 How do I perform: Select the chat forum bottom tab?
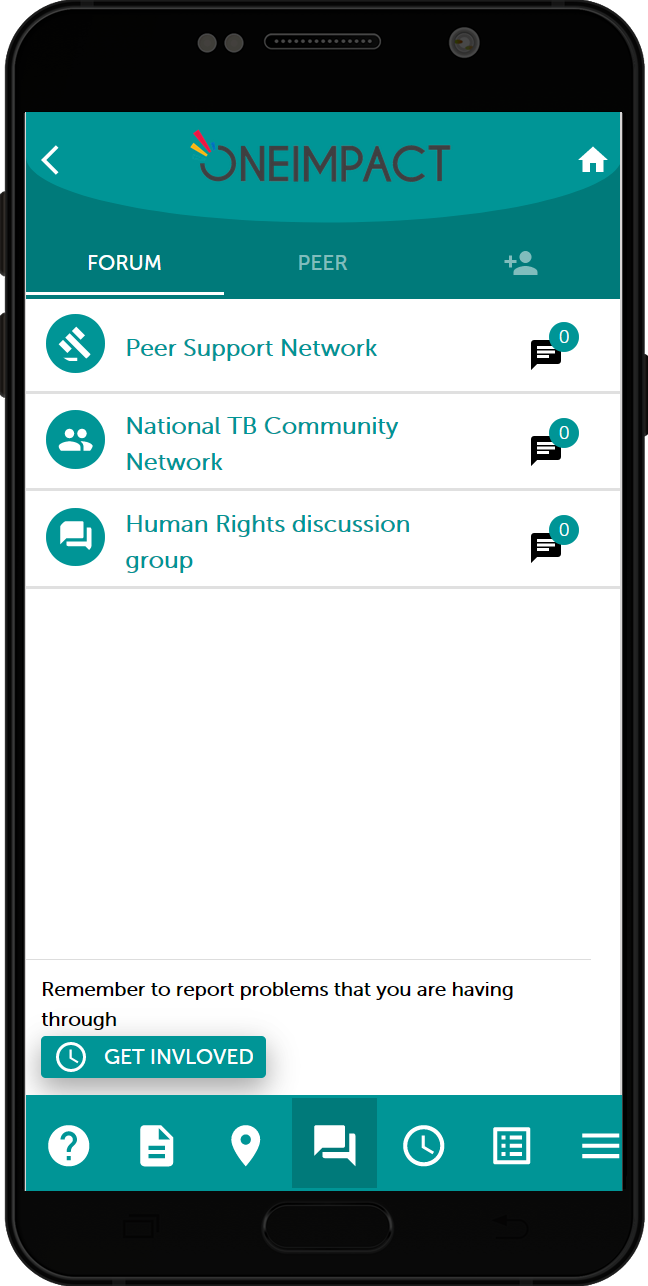[334, 1143]
